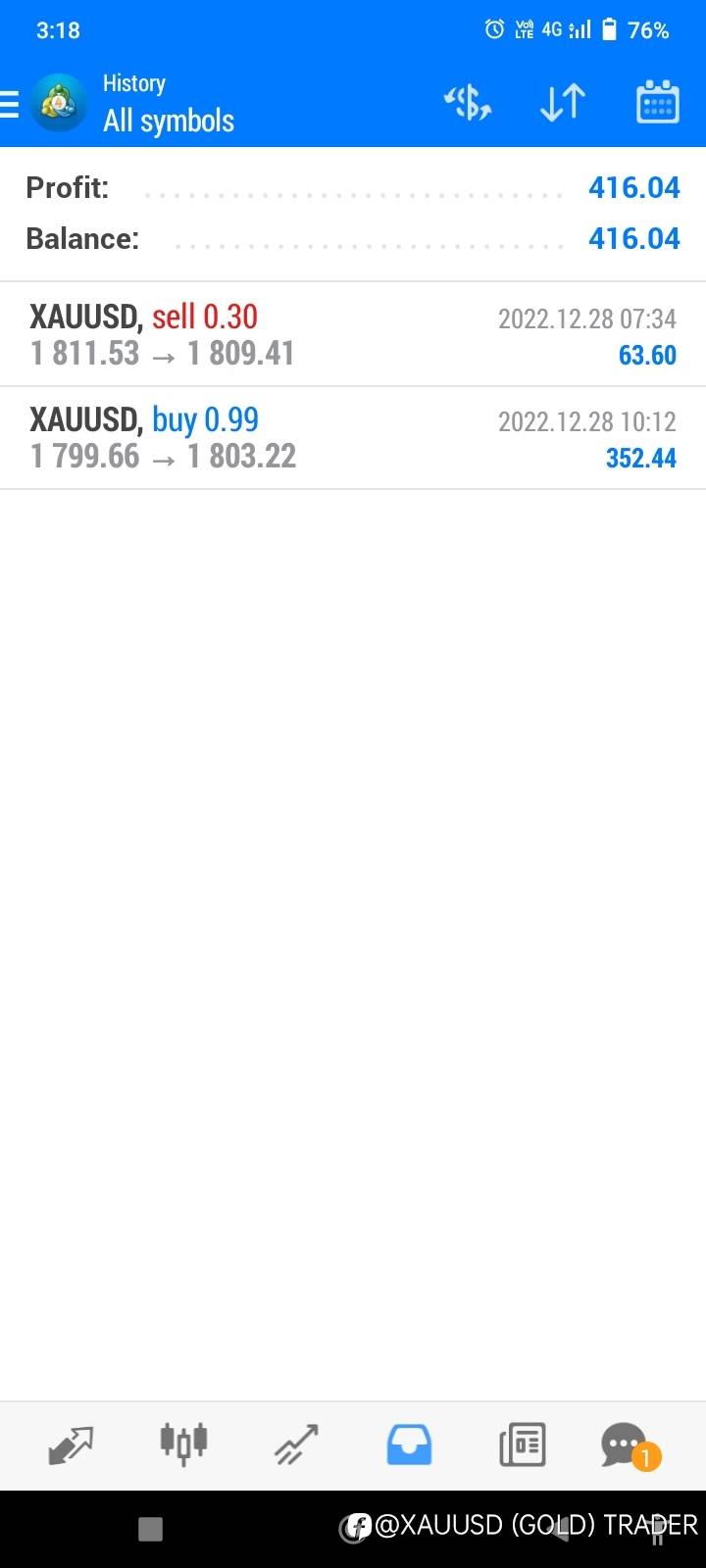Open the XAUUSD sell 0.30 trade
This screenshot has width=706, height=1568.
[x=353, y=334]
